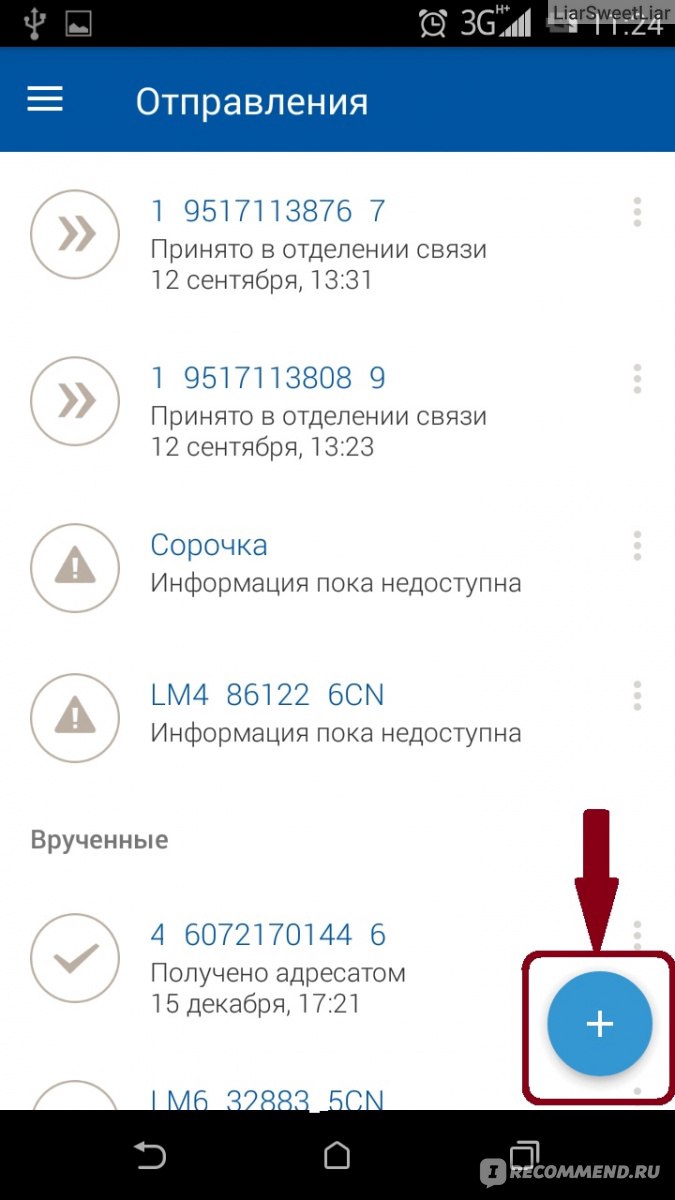This screenshot has width=675, height=1200.
Task: Add a new shipment with plus button
Action: tap(599, 1023)
